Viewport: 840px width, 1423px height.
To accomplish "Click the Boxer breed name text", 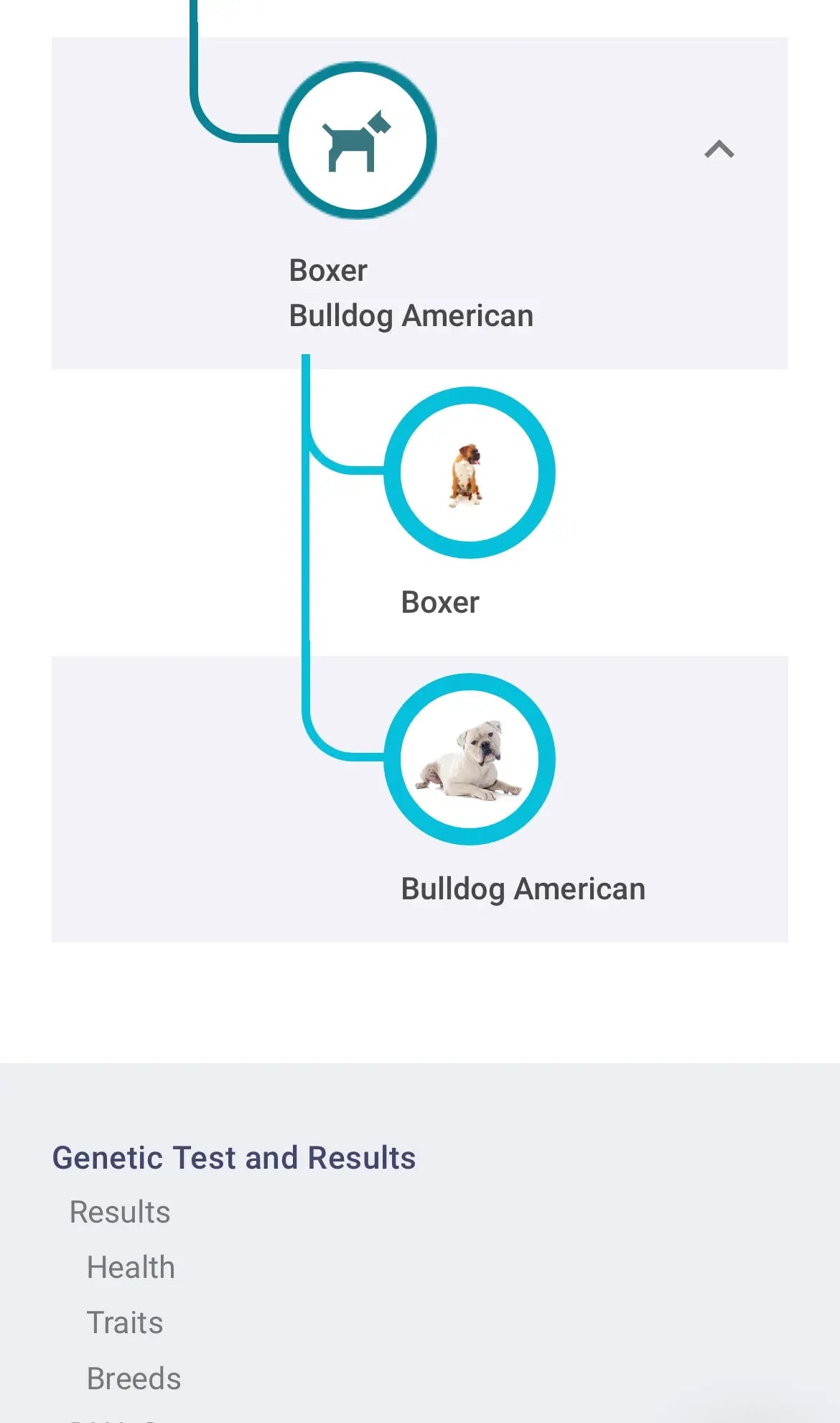I will (440, 603).
